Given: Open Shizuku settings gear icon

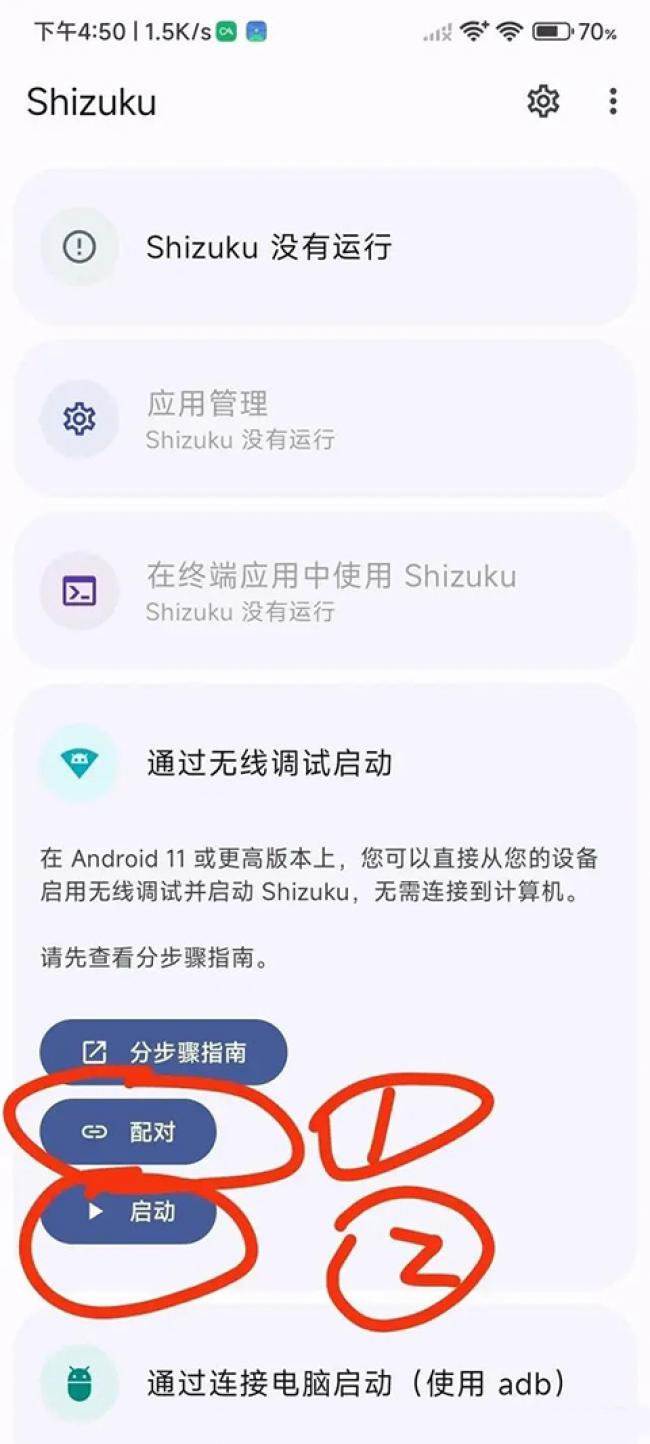Looking at the screenshot, I should pyautogui.click(x=543, y=101).
